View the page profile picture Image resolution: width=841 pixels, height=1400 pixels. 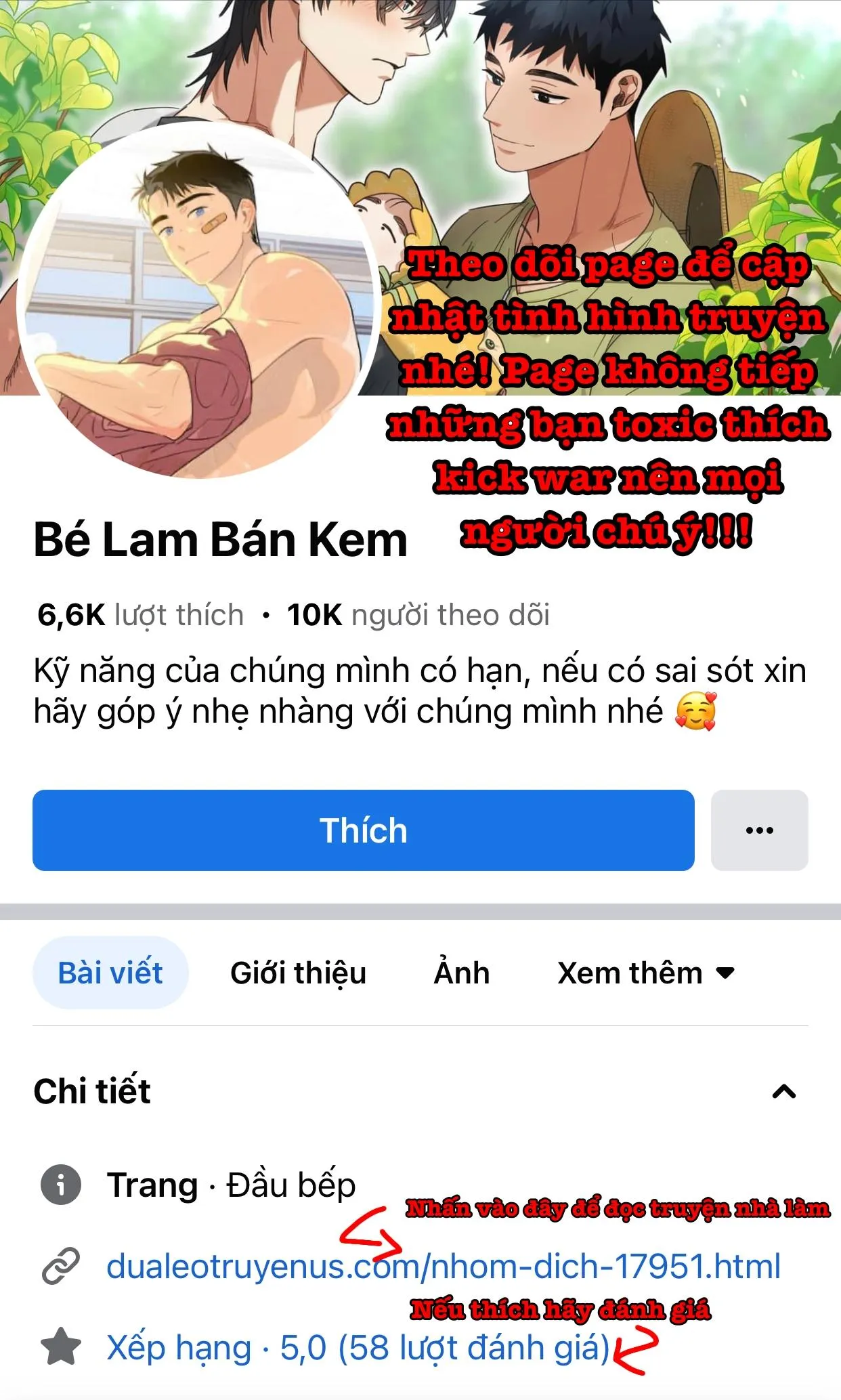[196, 301]
